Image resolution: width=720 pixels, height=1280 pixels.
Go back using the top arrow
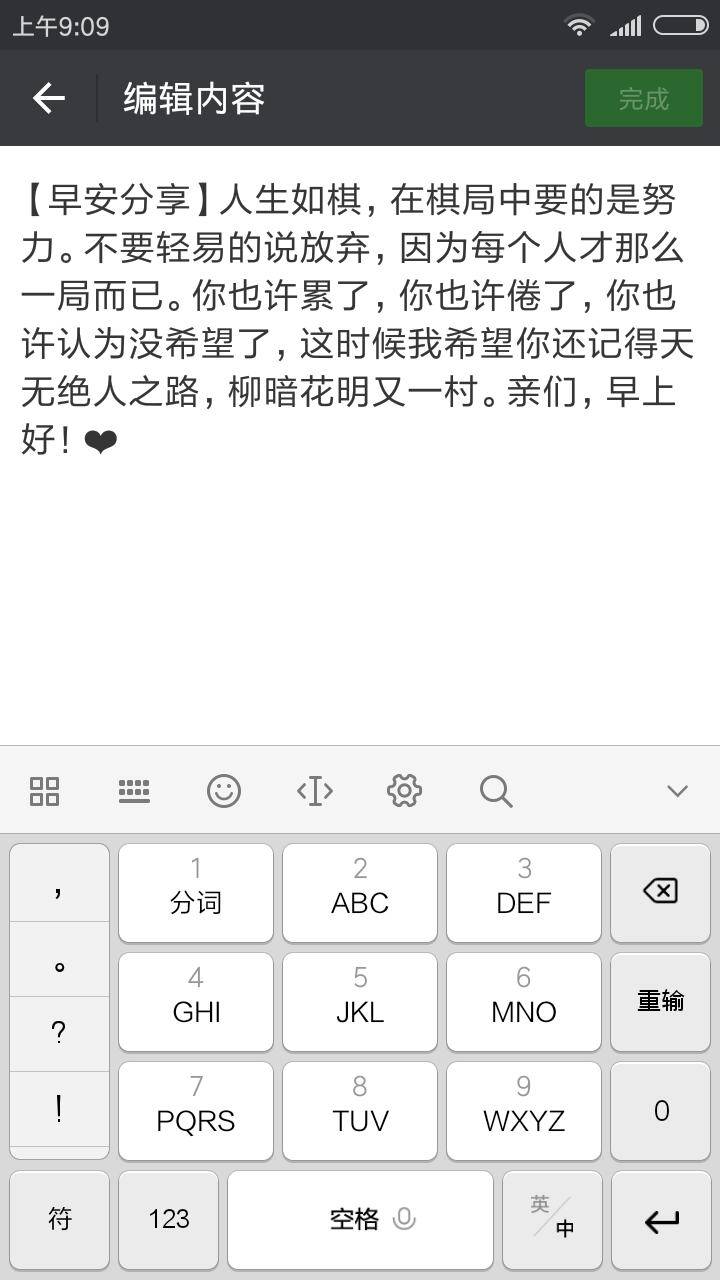tap(48, 98)
